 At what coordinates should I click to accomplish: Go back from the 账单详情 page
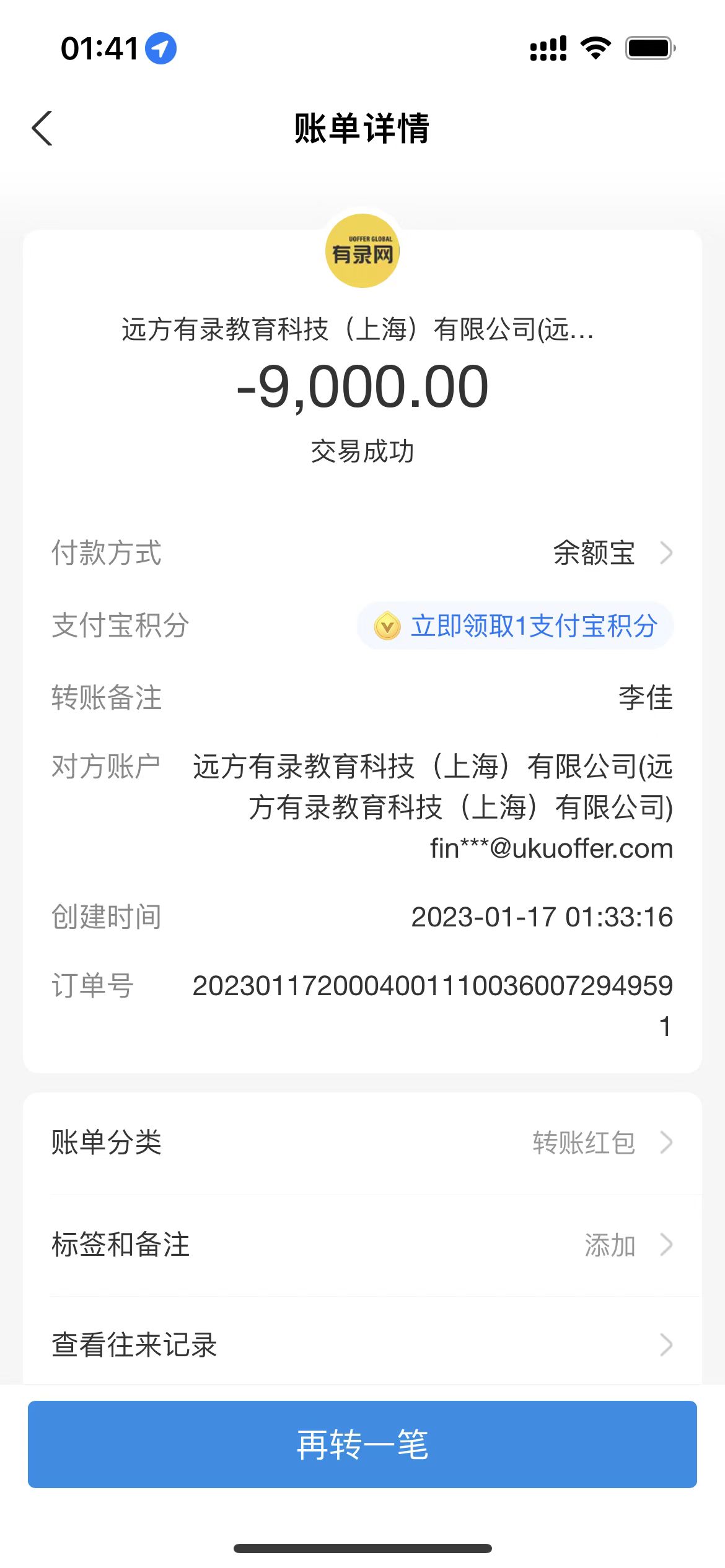coord(42,129)
